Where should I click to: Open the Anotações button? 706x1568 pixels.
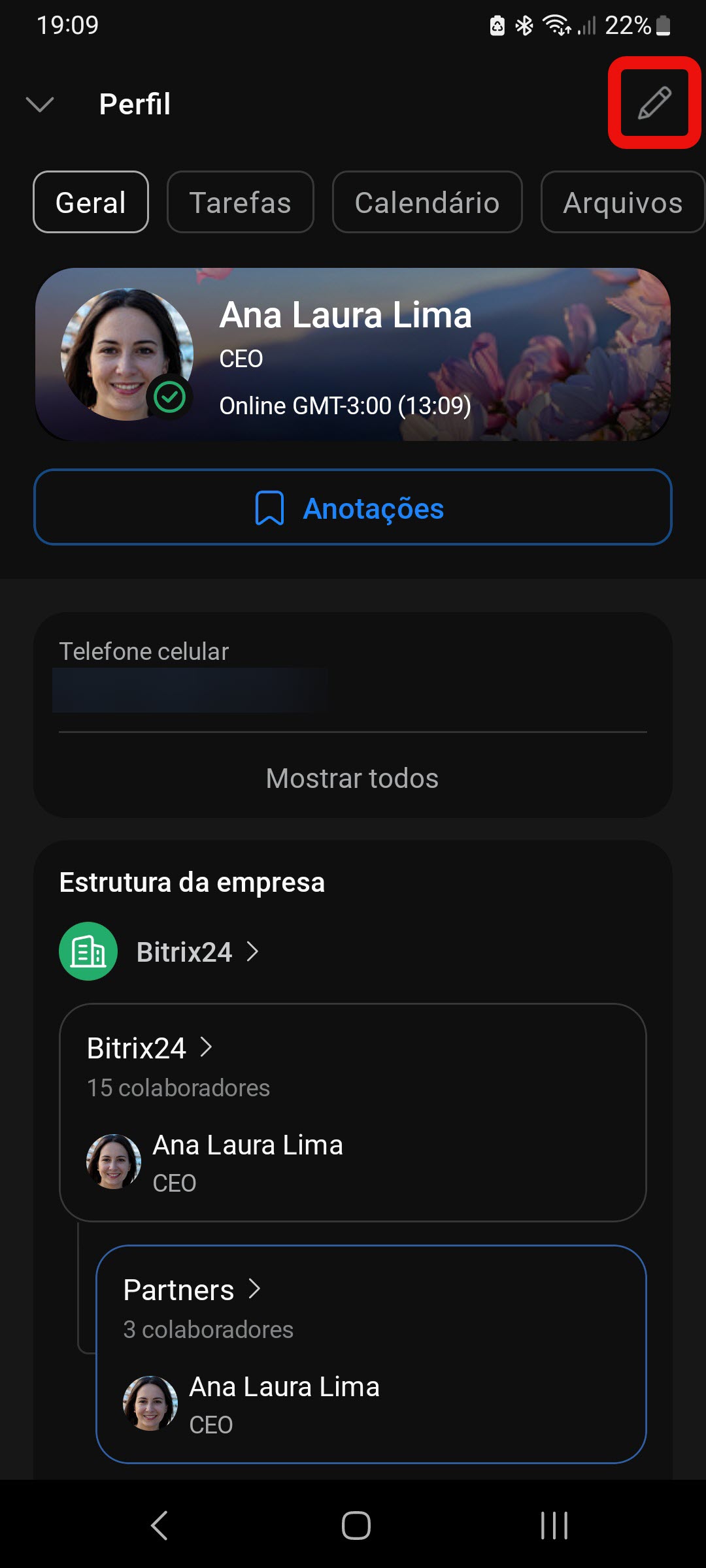click(352, 508)
